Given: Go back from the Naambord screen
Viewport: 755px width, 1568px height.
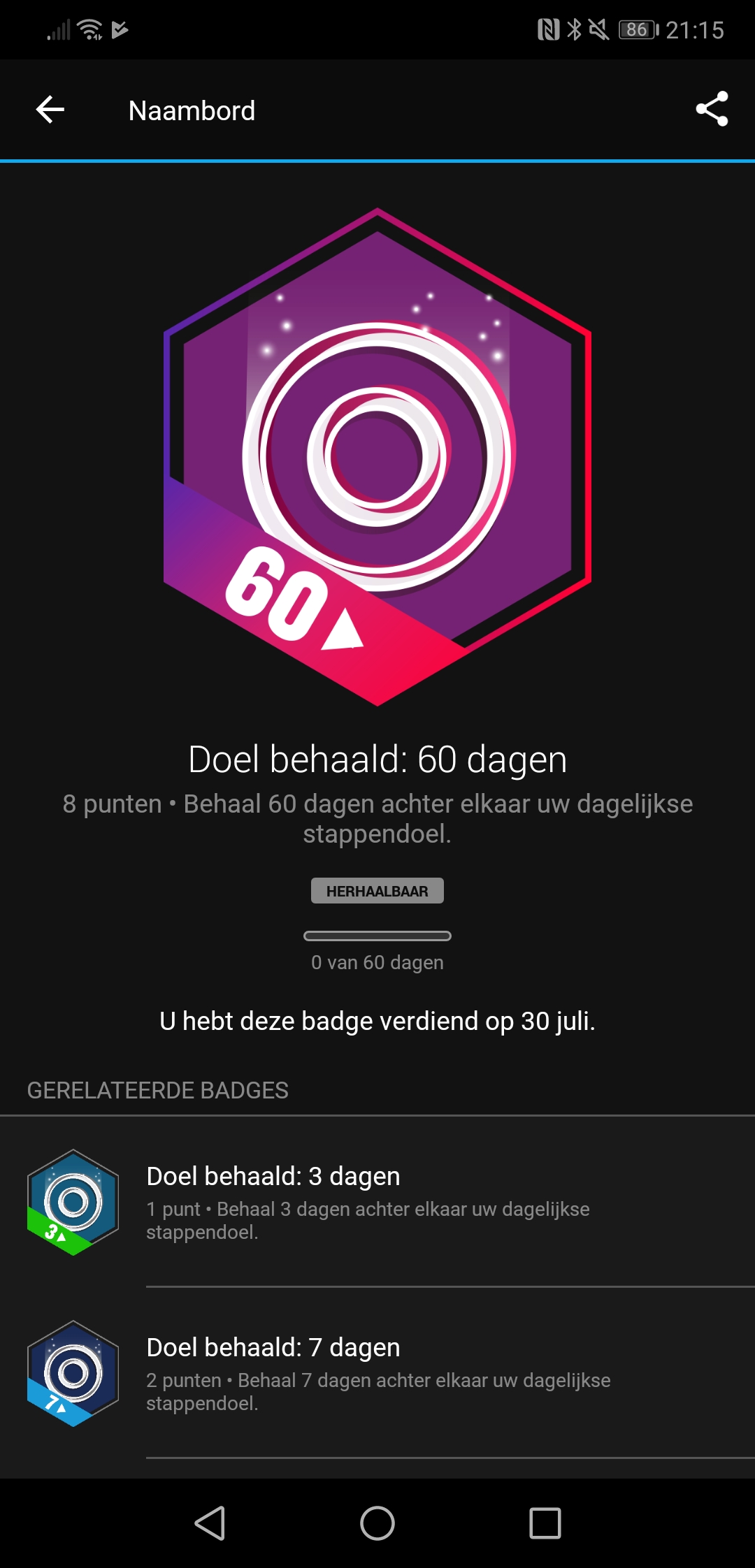Looking at the screenshot, I should tap(50, 110).
